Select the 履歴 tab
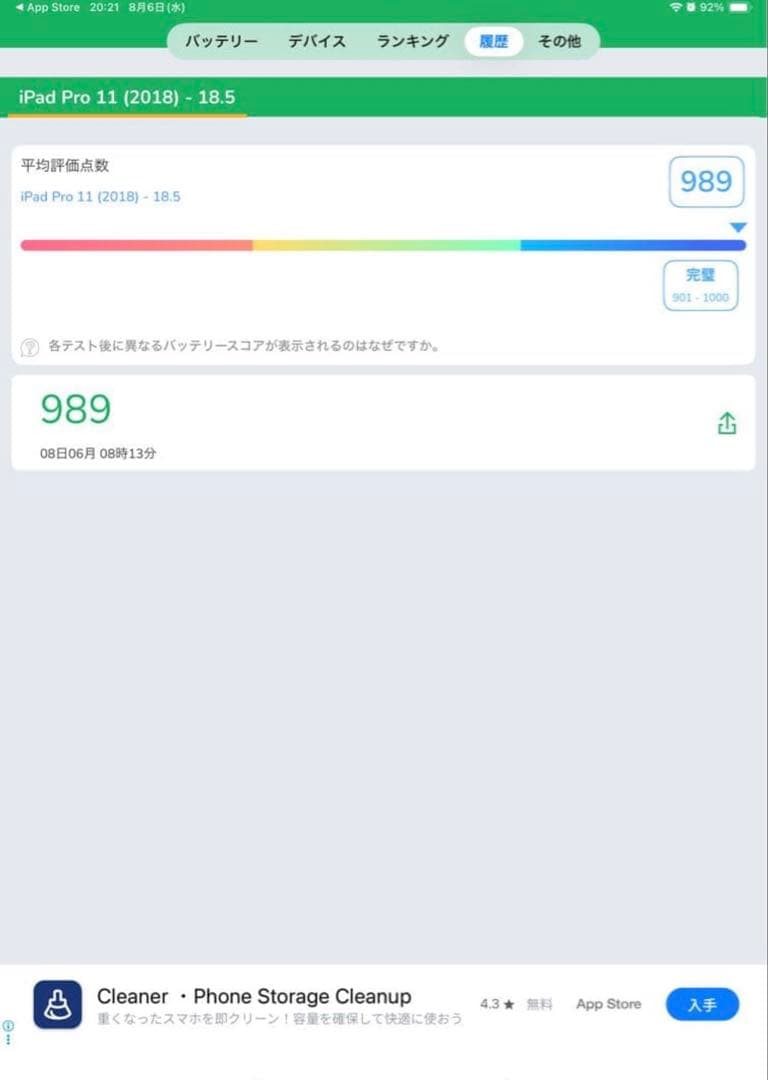Screen dimensions: 768x1080 492,42
